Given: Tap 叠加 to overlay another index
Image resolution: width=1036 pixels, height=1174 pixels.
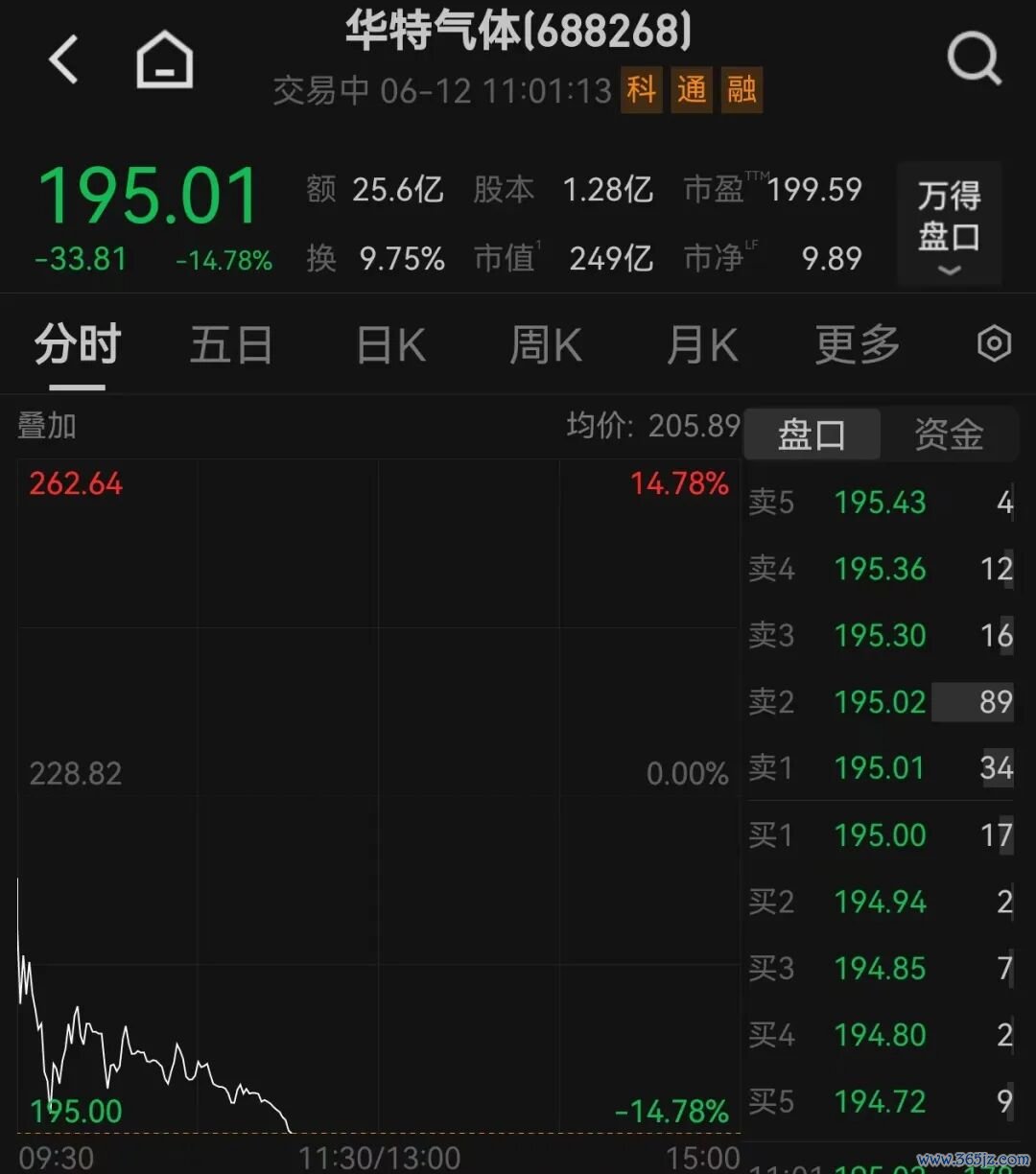Looking at the screenshot, I should (47, 426).
